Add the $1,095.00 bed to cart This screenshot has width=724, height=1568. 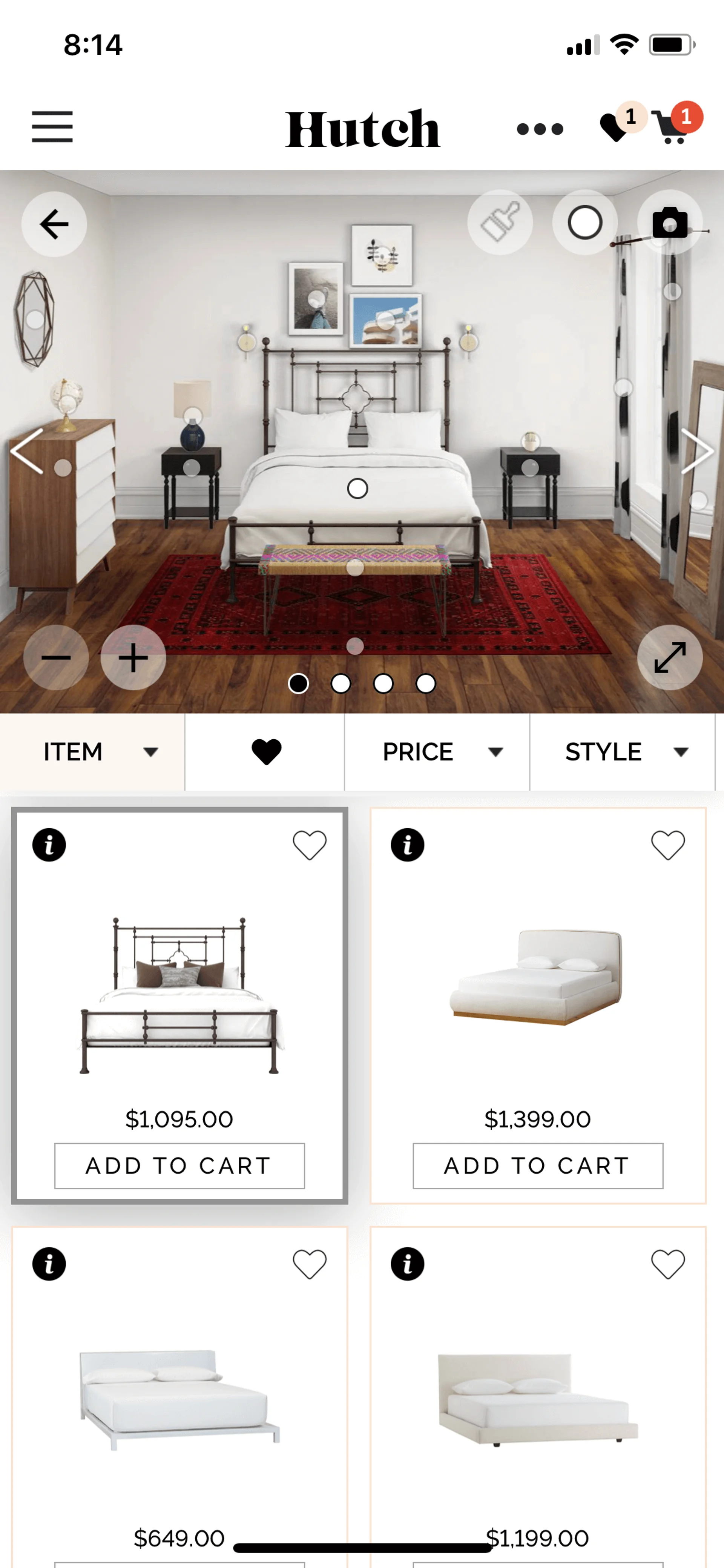[x=179, y=1165]
